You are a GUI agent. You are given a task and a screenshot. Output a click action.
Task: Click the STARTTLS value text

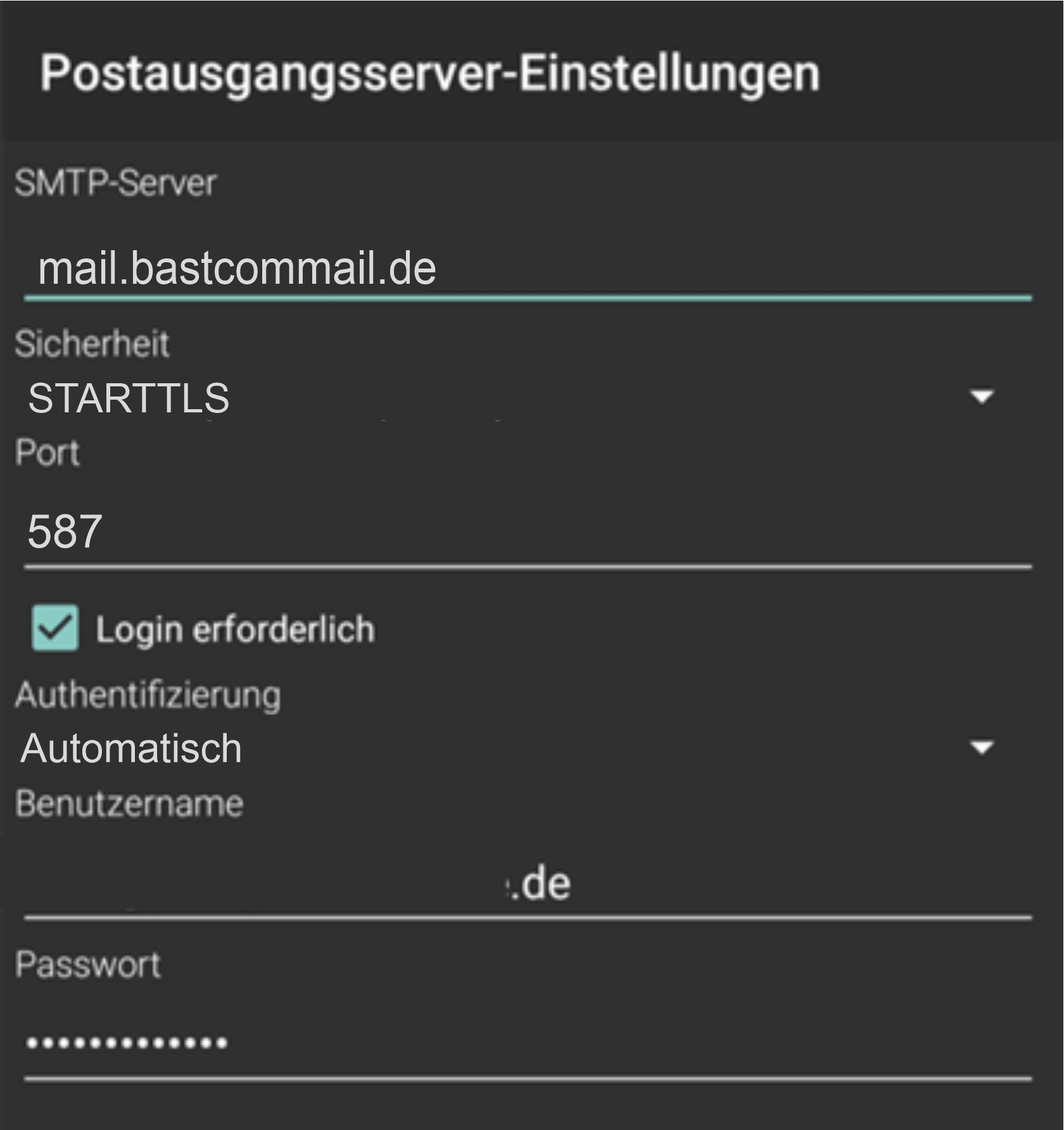click(x=127, y=397)
